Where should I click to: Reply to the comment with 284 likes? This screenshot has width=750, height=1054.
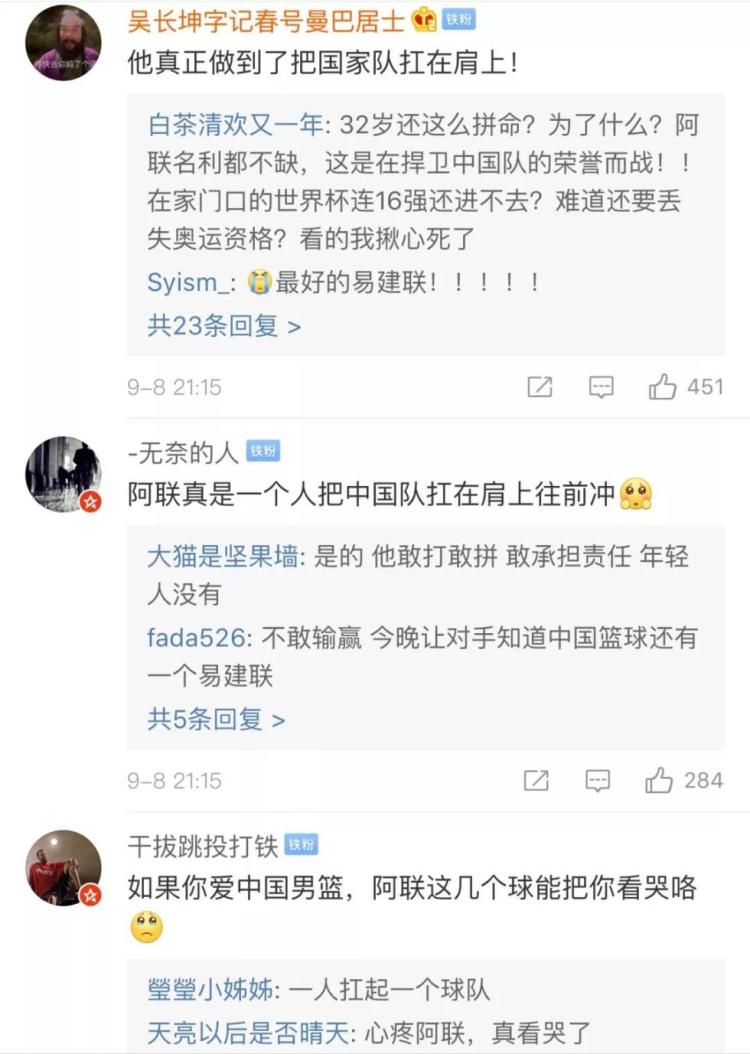coord(599,780)
